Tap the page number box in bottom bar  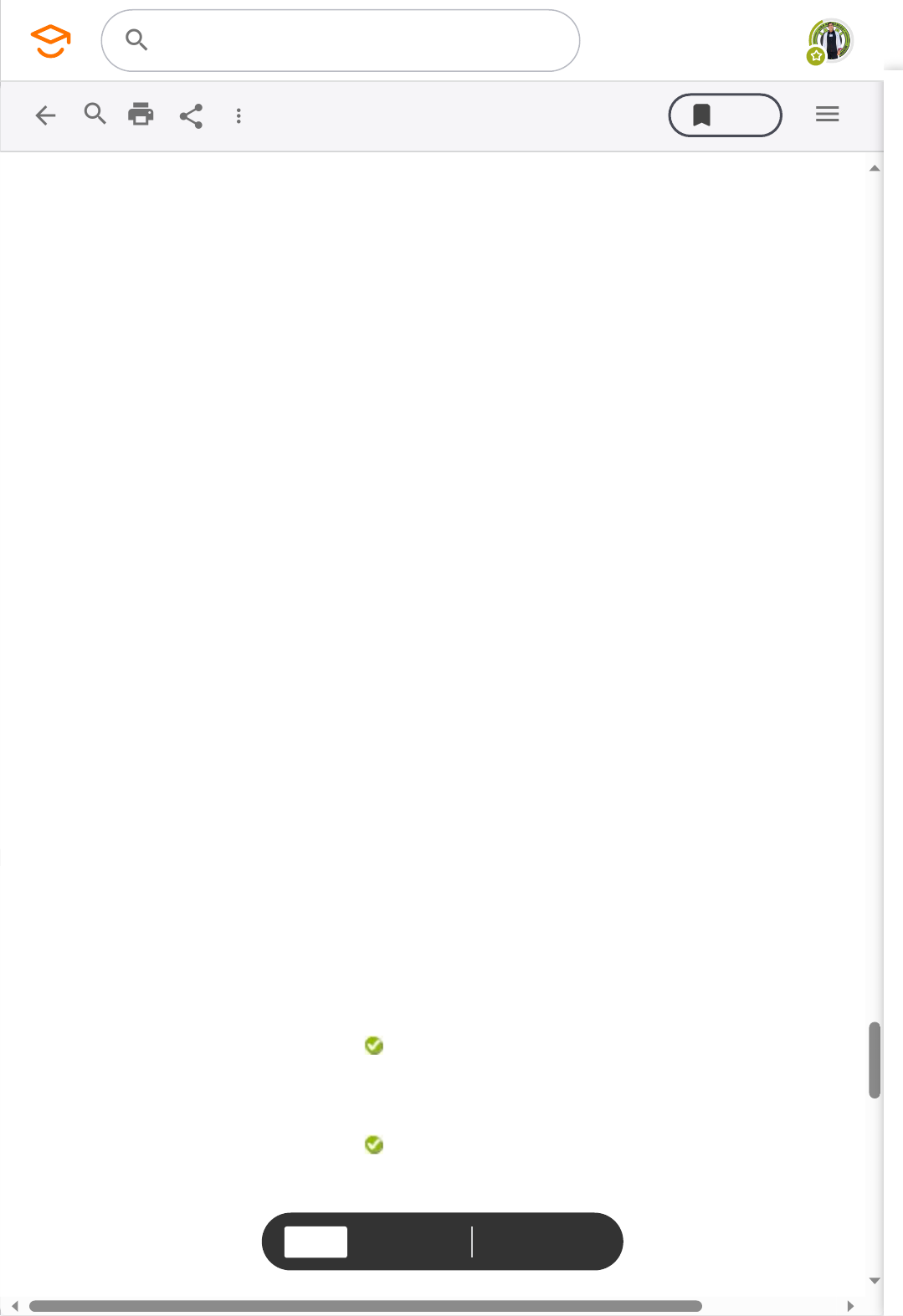(x=316, y=1242)
